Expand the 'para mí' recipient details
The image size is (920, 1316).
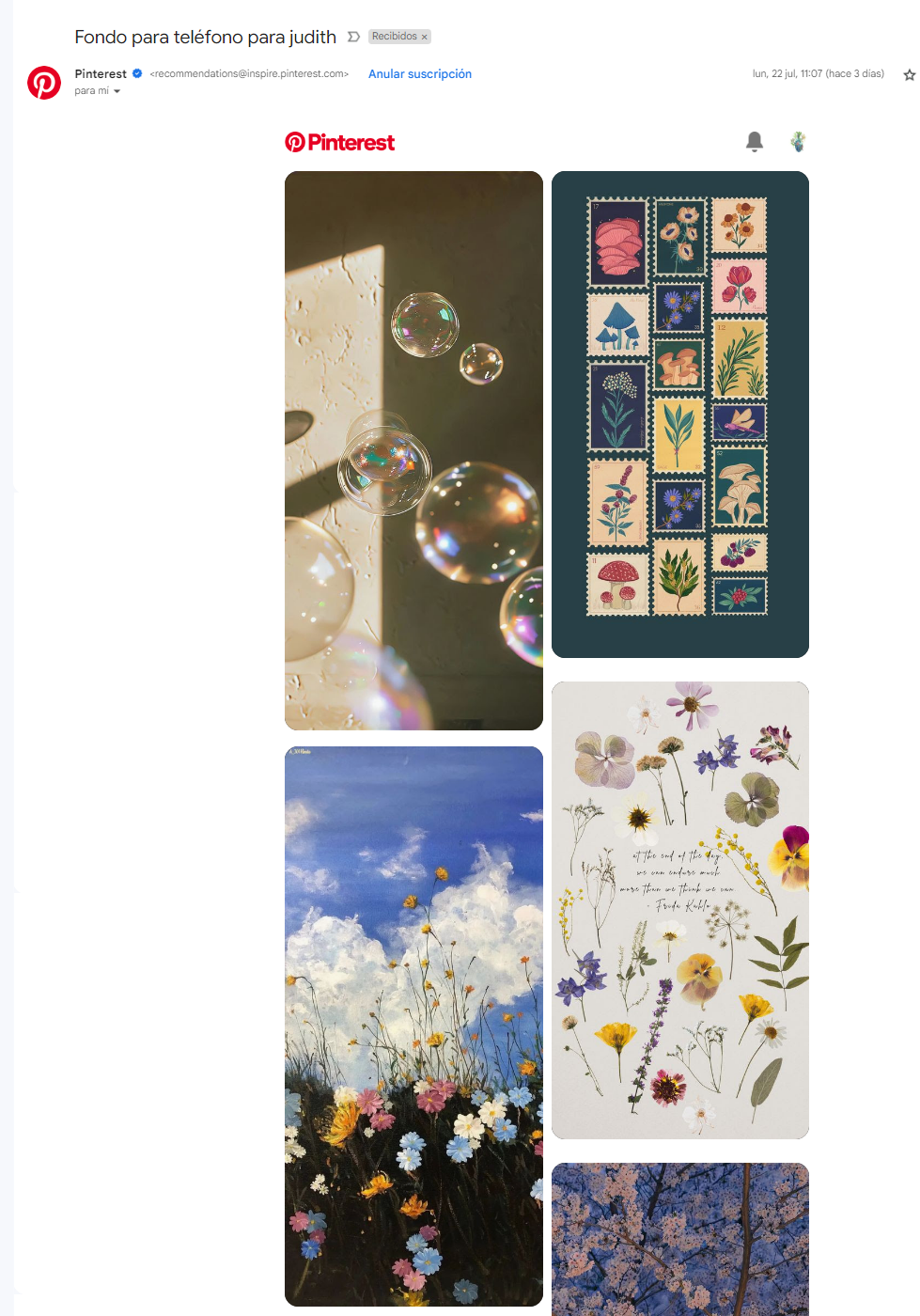[x=117, y=91]
